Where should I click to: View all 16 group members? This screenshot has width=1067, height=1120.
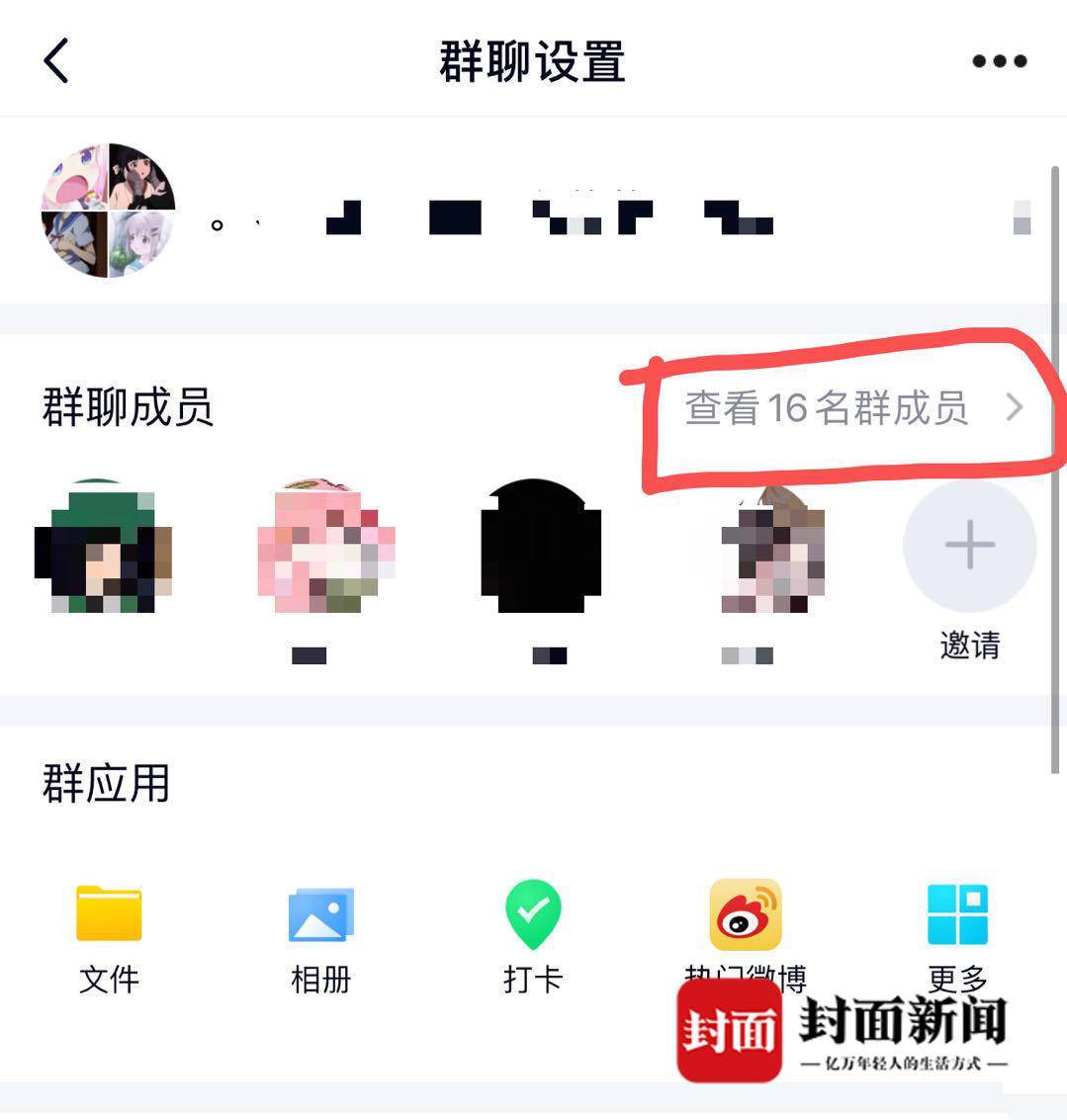pos(852,407)
